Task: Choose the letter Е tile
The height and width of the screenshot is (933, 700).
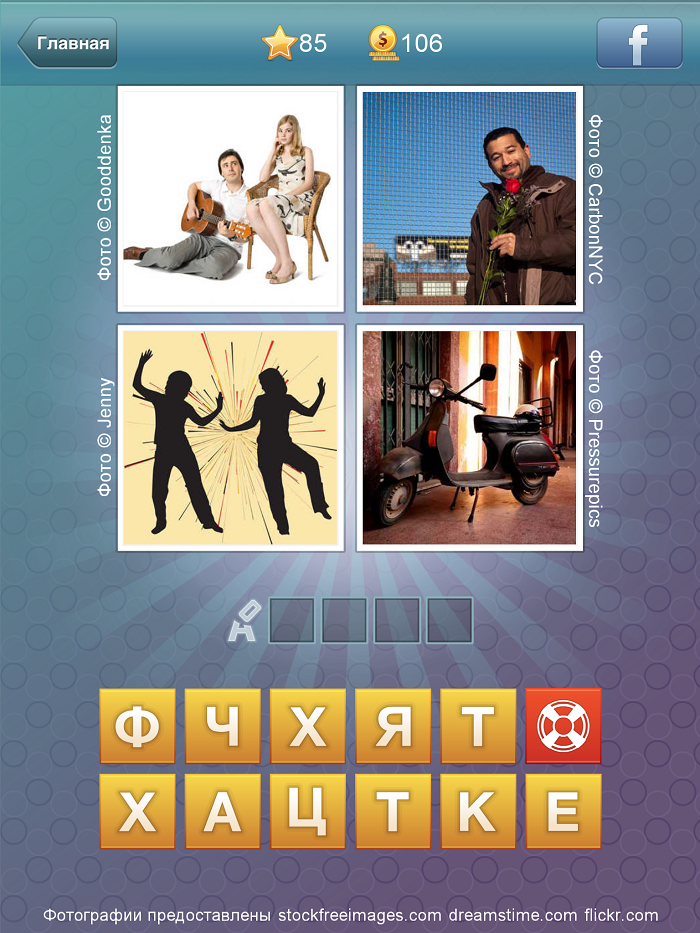Action: click(x=563, y=811)
